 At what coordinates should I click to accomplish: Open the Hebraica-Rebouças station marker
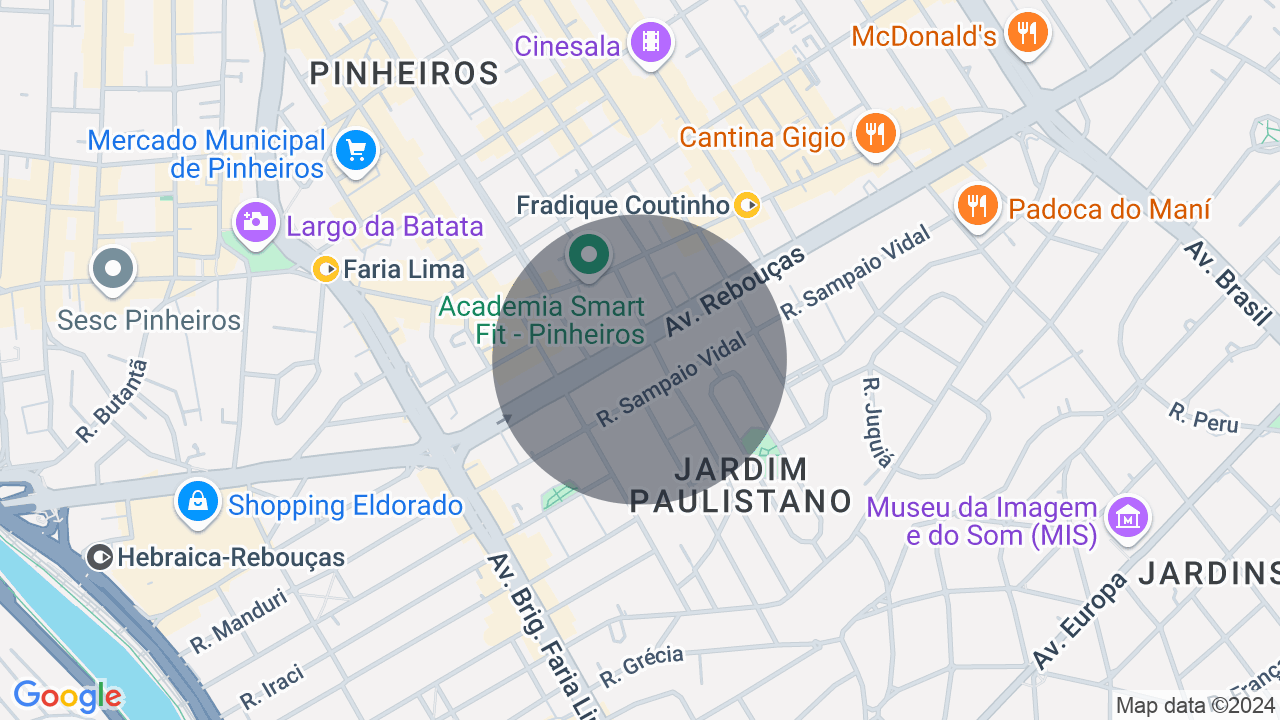click(x=100, y=557)
